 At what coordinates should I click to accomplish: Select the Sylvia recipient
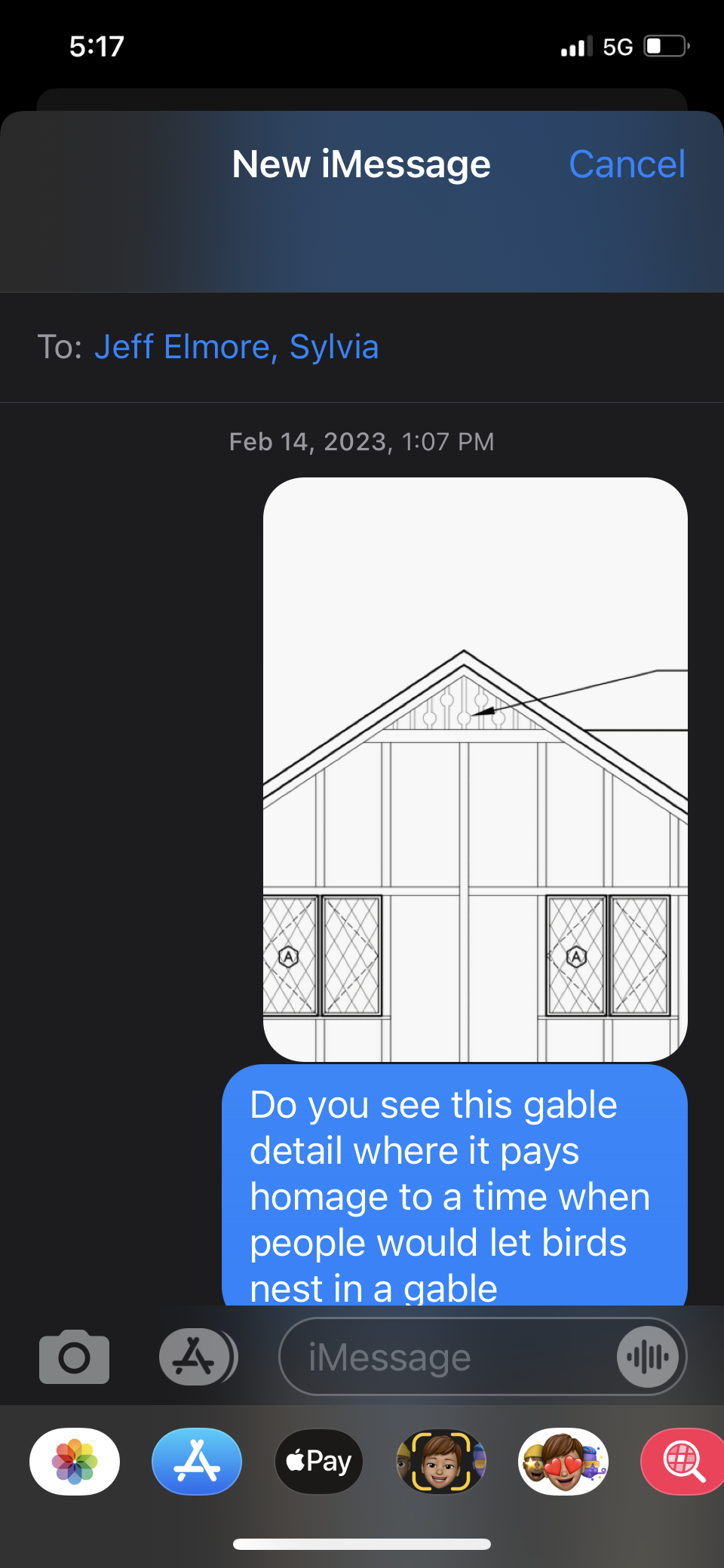click(x=334, y=347)
